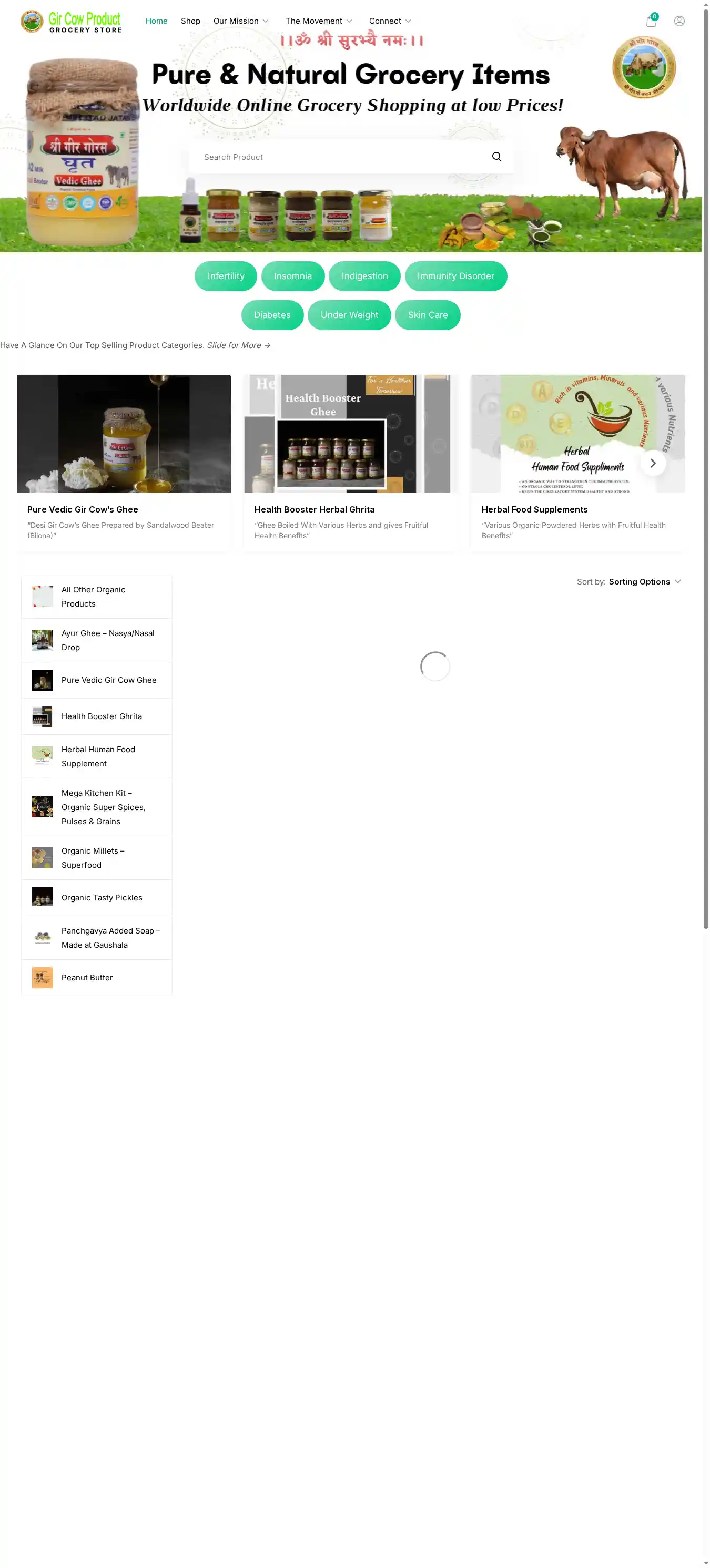Screen dimensions: 710x1568
Task: Open the Health Booster Herbal Ghrita card
Action: [x=350, y=463]
